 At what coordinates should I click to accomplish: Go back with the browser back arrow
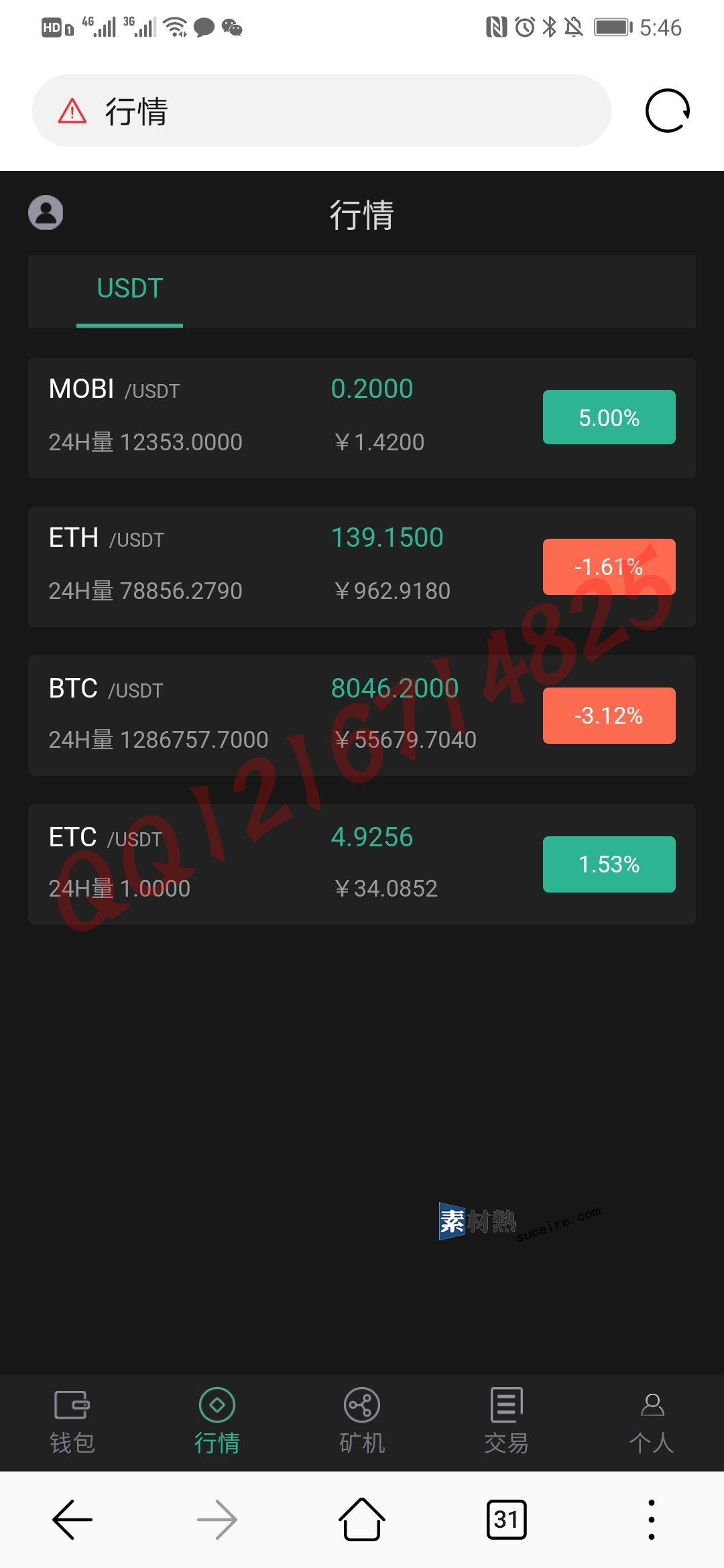(72, 1520)
